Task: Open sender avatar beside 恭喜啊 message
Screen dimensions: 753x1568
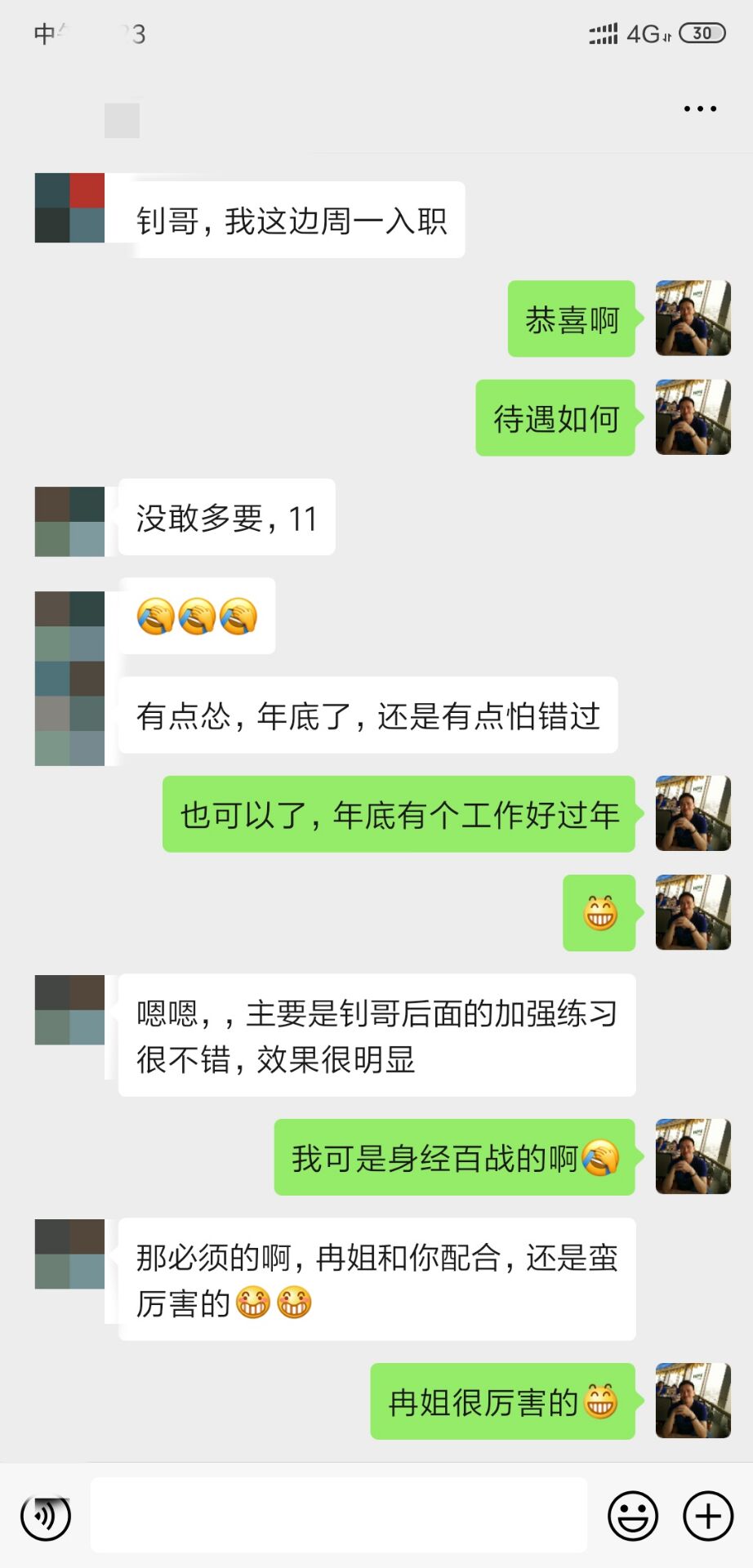Action: coord(693,318)
